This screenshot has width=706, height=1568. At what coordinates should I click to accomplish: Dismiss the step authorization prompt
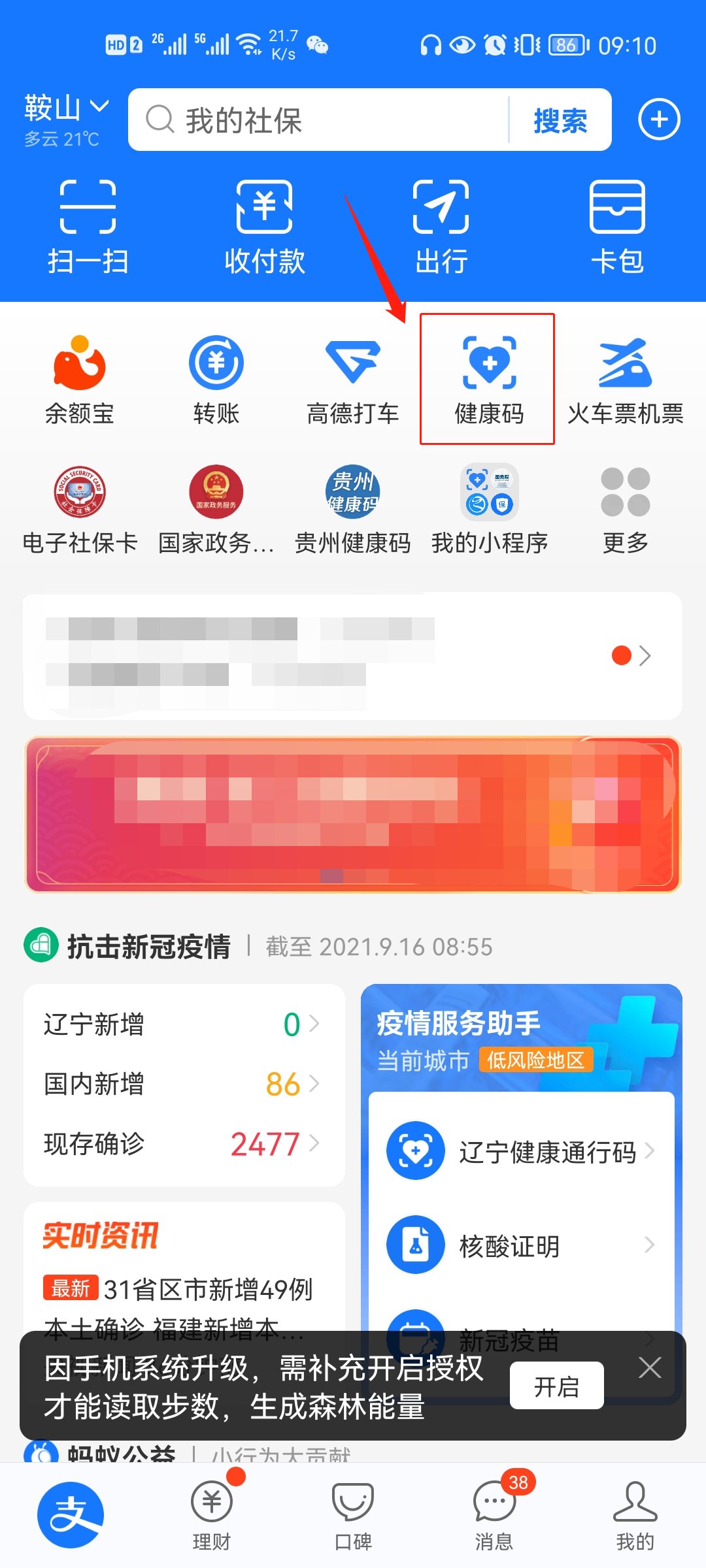pyautogui.click(x=650, y=1367)
